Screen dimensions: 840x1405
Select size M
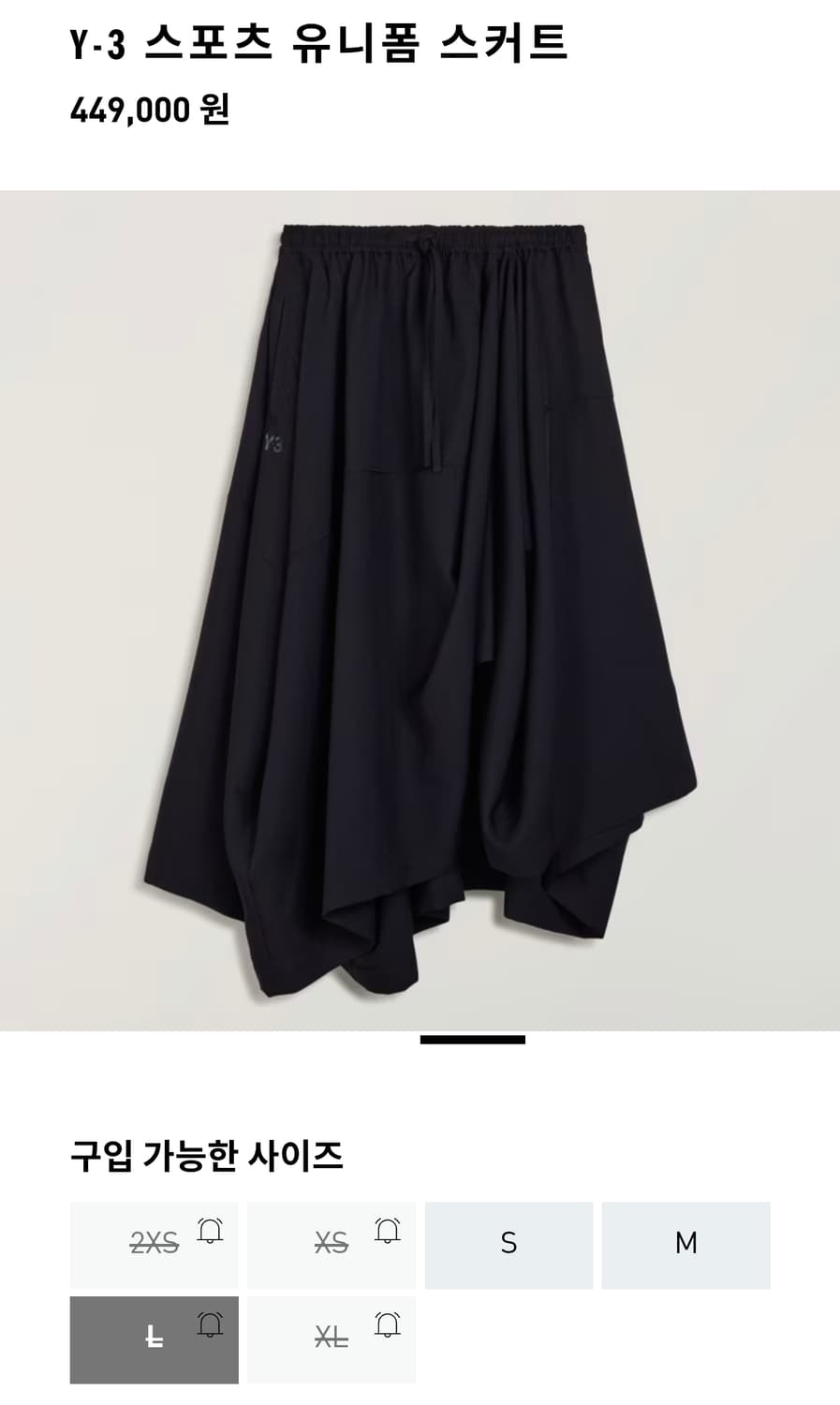(686, 1244)
